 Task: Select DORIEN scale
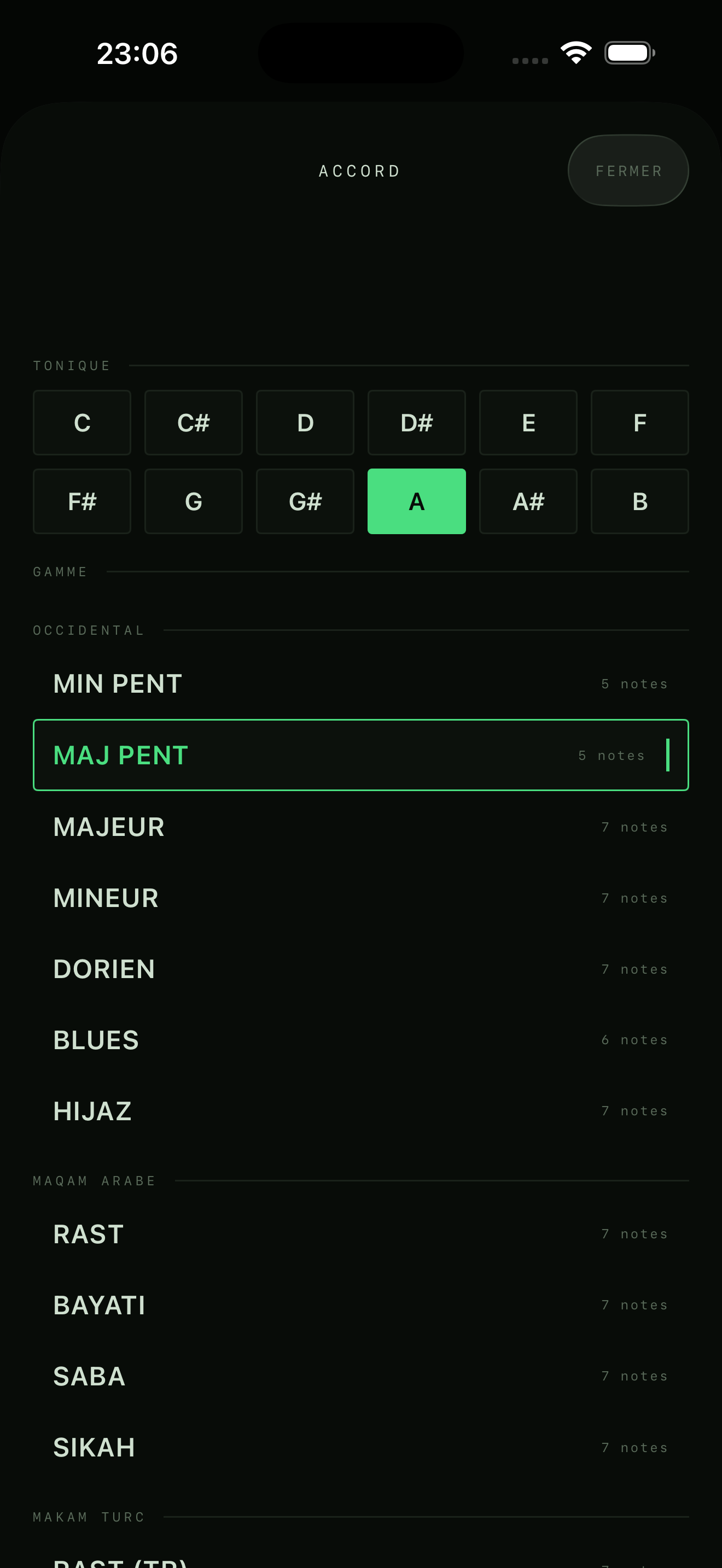point(361,968)
